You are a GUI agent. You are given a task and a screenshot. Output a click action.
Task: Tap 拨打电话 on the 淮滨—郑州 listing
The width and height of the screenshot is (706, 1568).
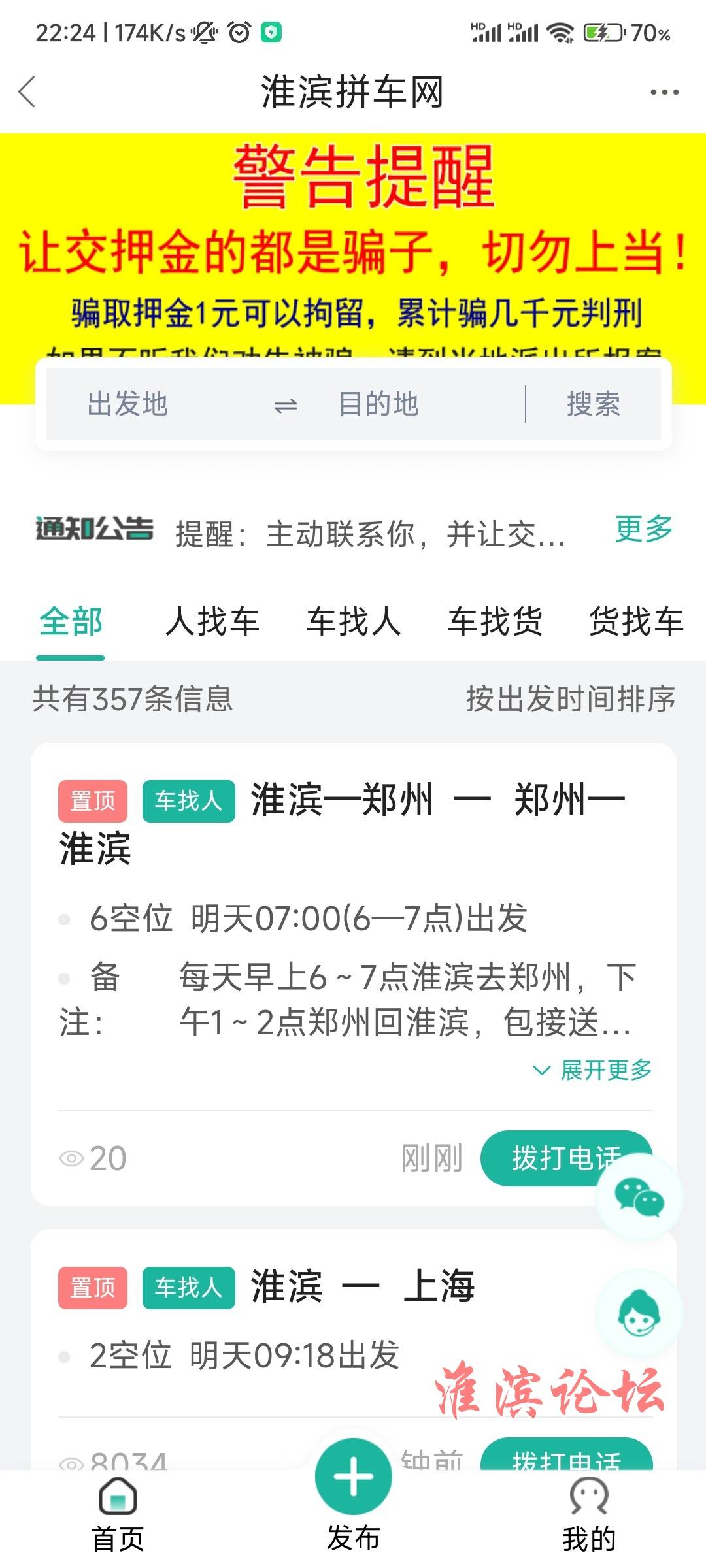549,1158
